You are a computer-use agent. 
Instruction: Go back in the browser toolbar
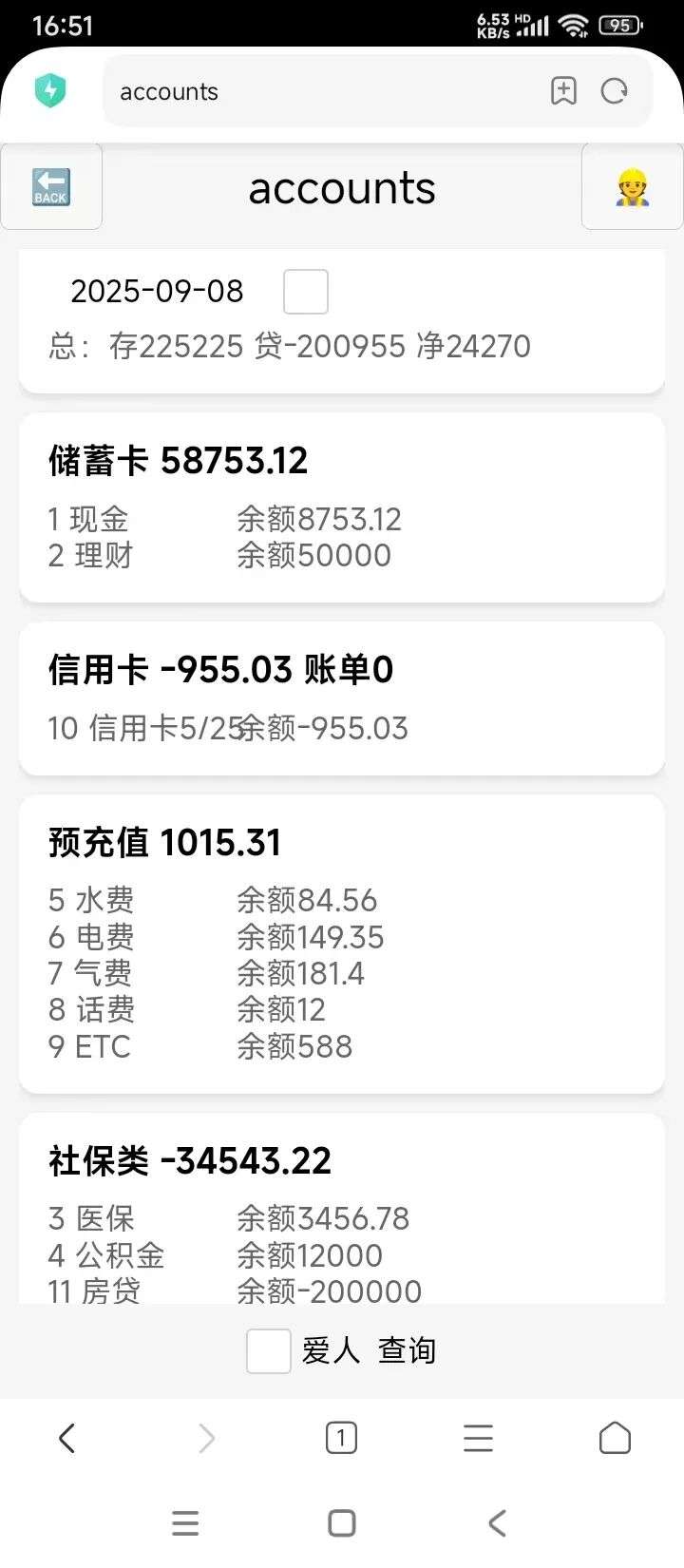coord(66,1438)
